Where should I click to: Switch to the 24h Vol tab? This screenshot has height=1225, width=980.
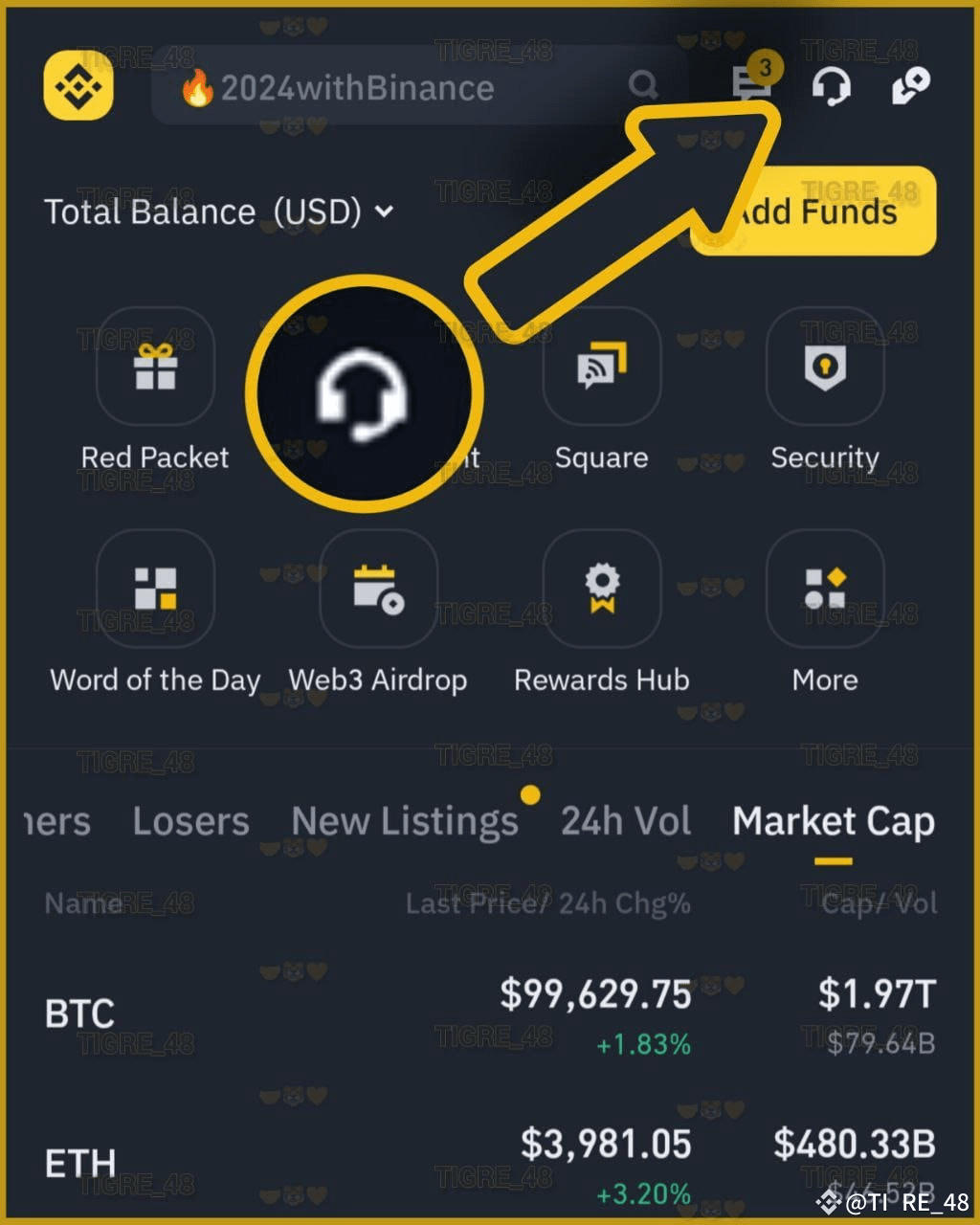pyautogui.click(x=626, y=821)
